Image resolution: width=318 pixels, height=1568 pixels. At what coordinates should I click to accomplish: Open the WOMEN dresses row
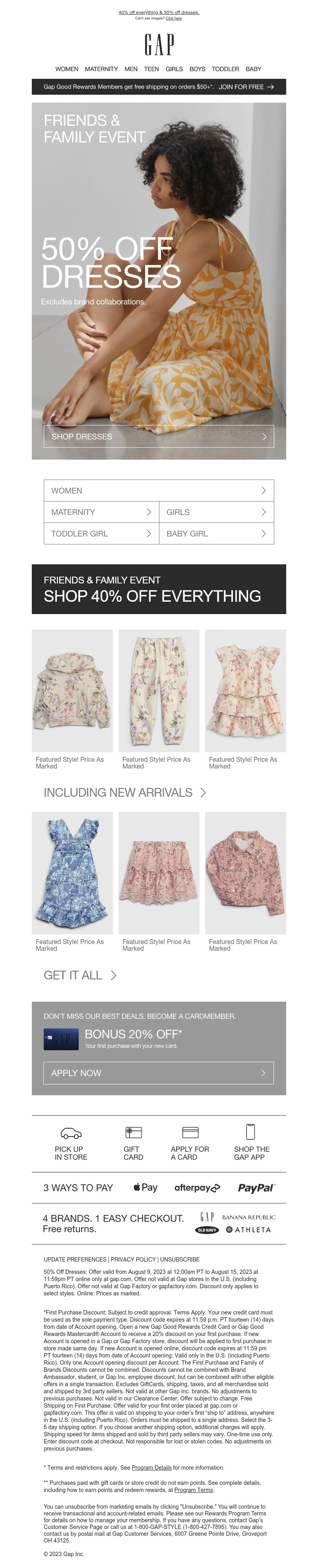point(159,491)
